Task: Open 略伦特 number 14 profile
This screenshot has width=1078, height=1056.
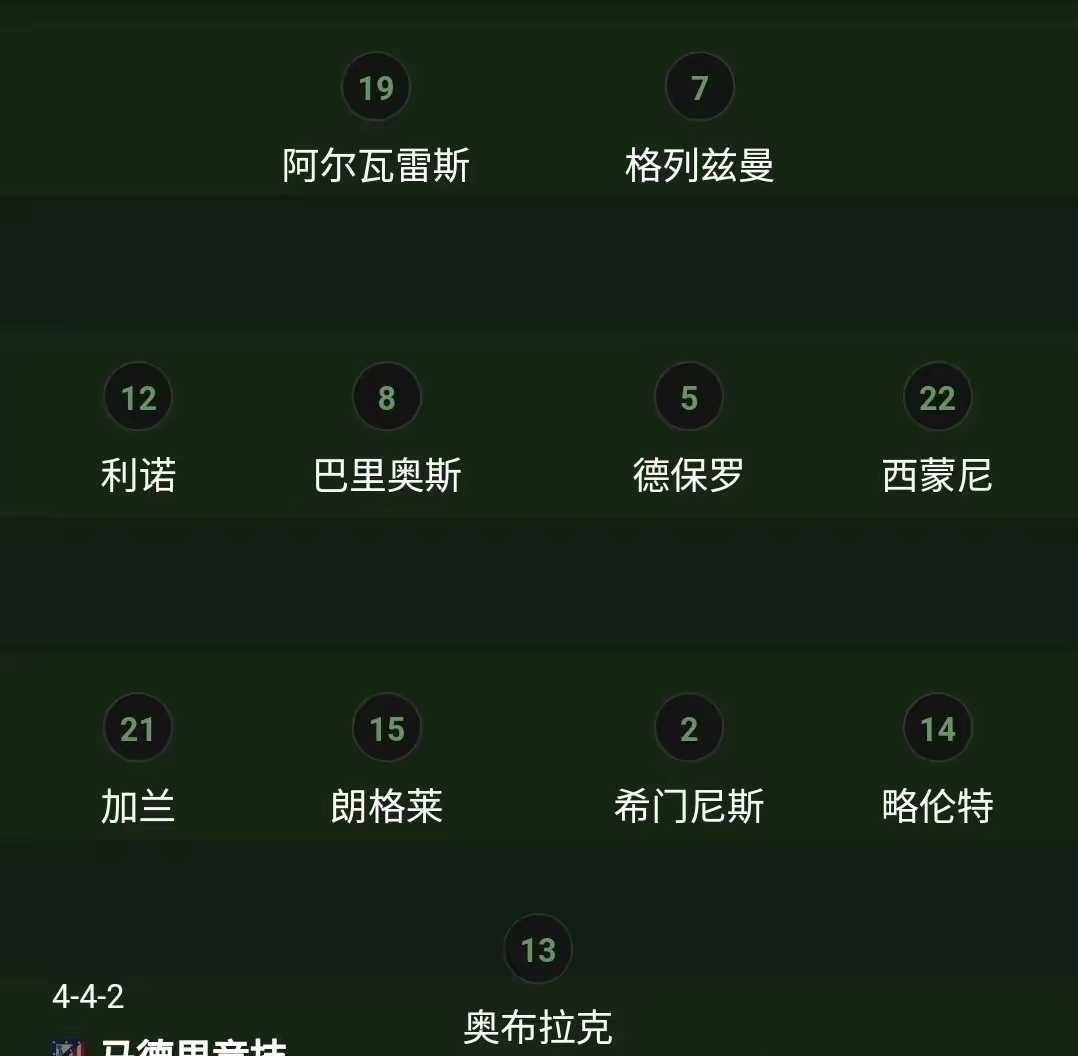Action: 937,729
